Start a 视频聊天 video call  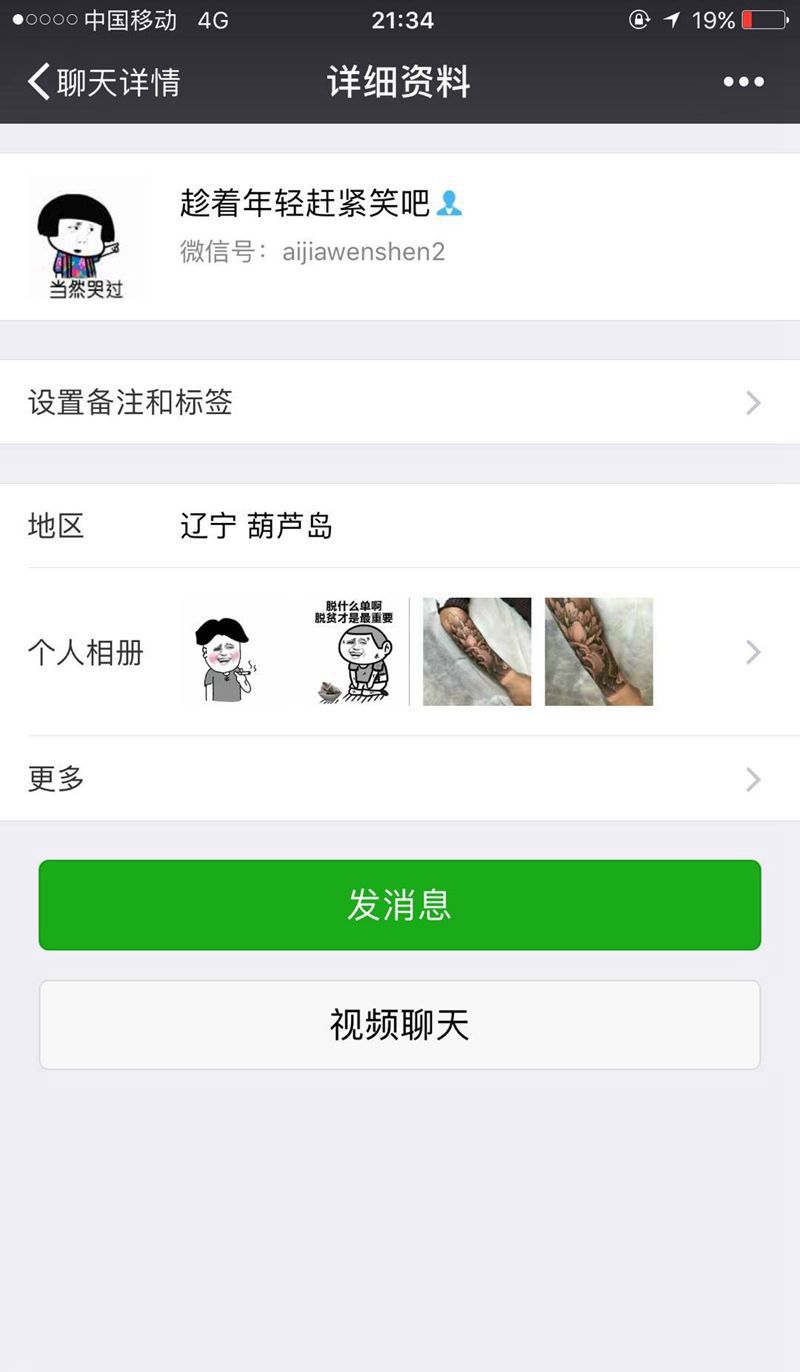pos(400,1025)
